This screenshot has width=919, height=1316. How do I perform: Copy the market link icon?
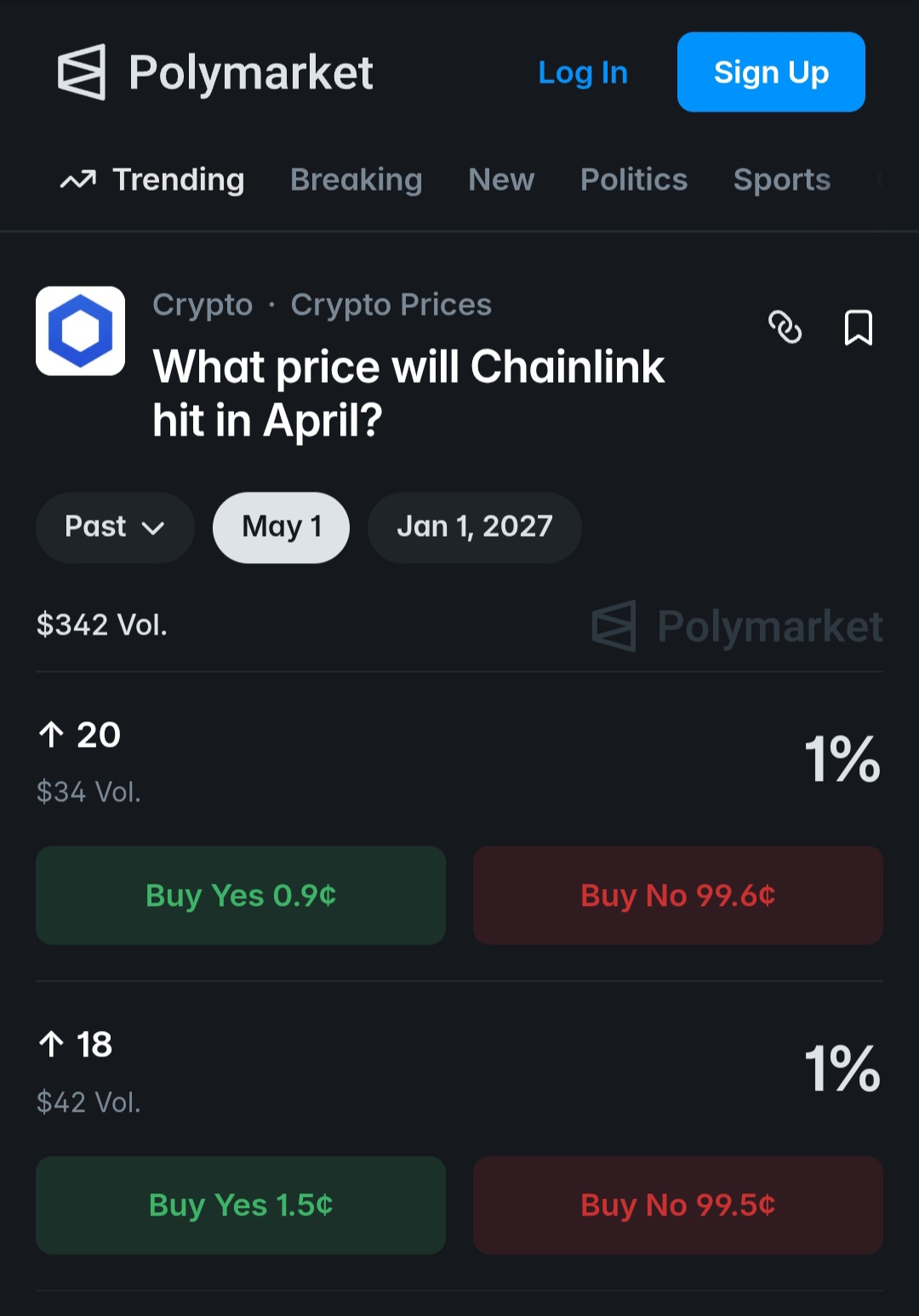[785, 328]
